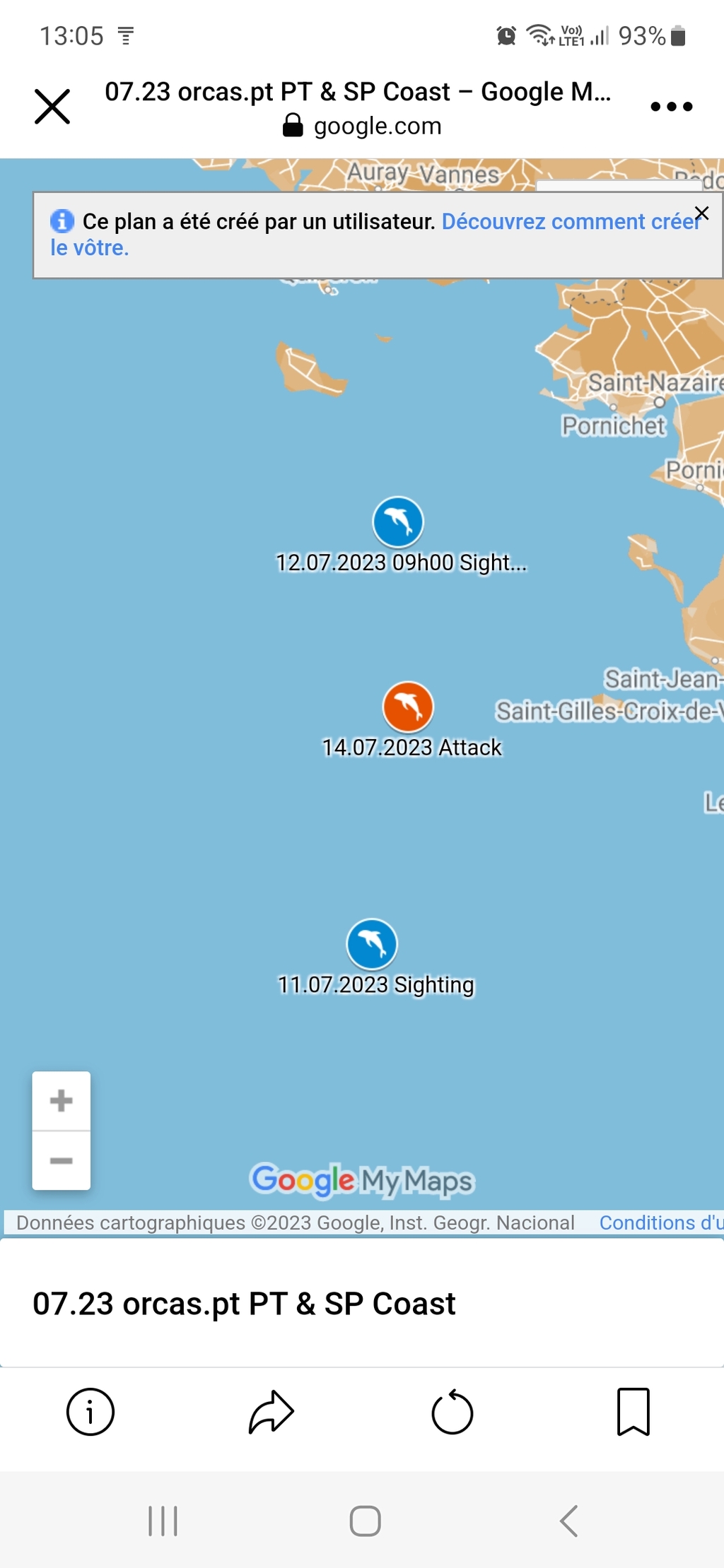Close the in-app browser page
Viewport: 724px width, 1568px height.
click(x=52, y=107)
